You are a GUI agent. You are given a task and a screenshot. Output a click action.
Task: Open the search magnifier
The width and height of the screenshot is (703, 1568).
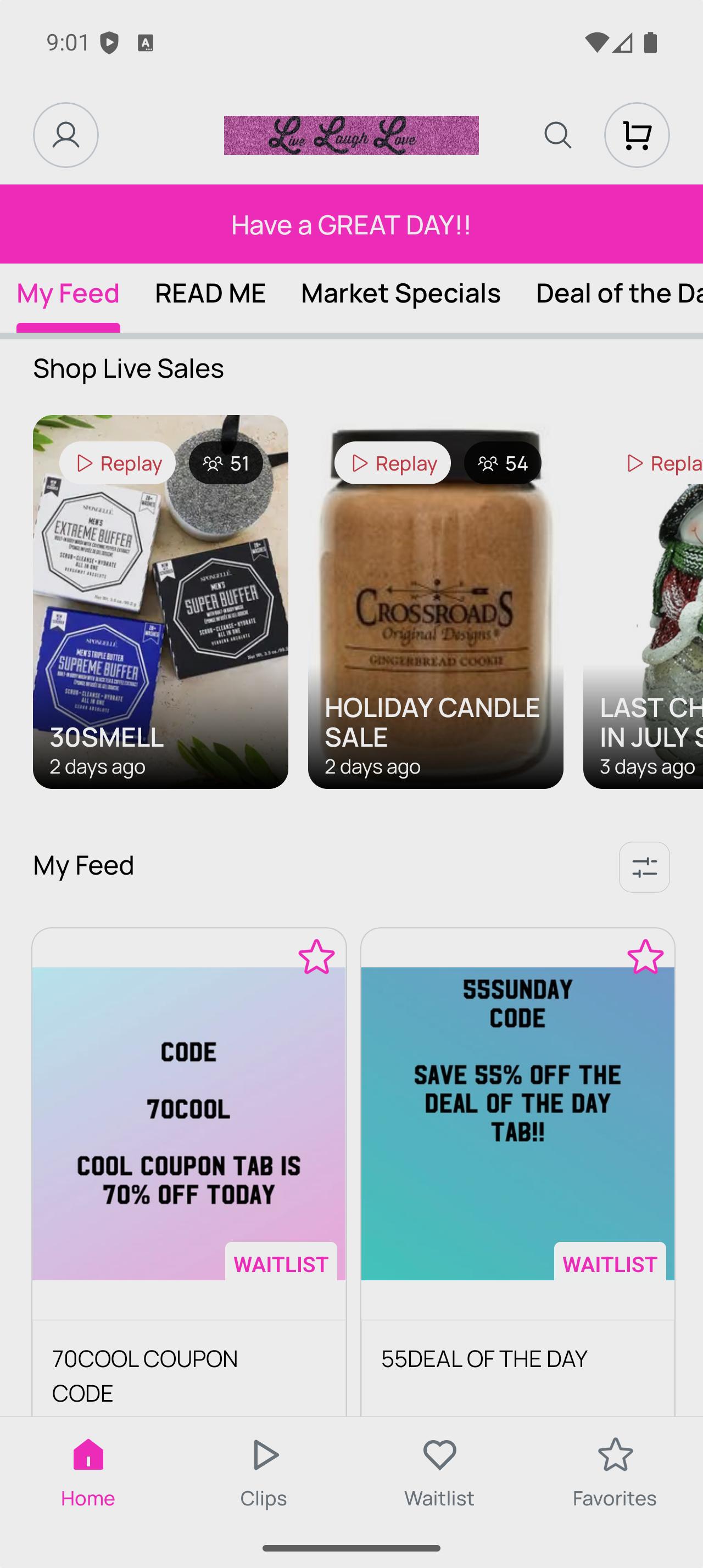[557, 135]
